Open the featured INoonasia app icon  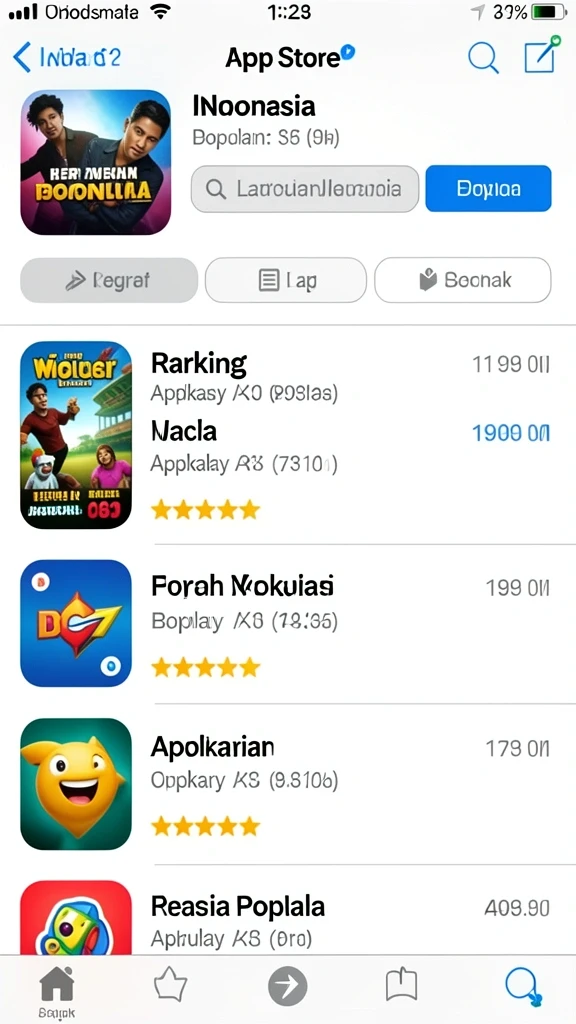tap(96, 162)
